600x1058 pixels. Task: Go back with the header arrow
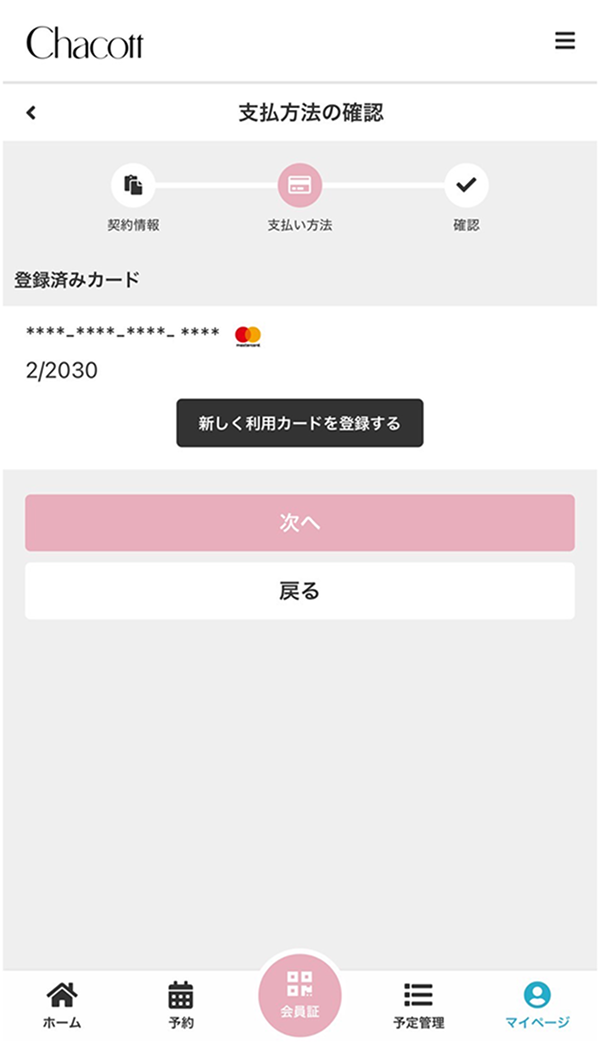click(31, 113)
